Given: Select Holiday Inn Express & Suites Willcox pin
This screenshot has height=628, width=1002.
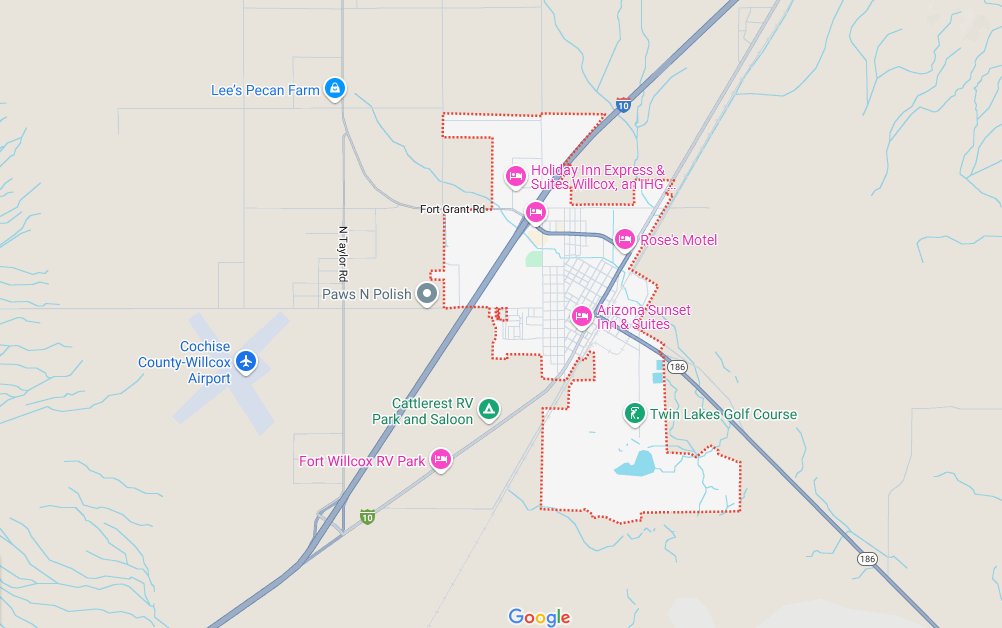Looking at the screenshot, I should click(516, 176).
